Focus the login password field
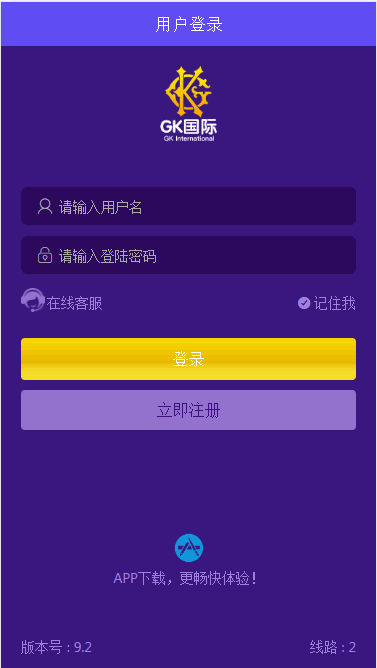 (188, 255)
